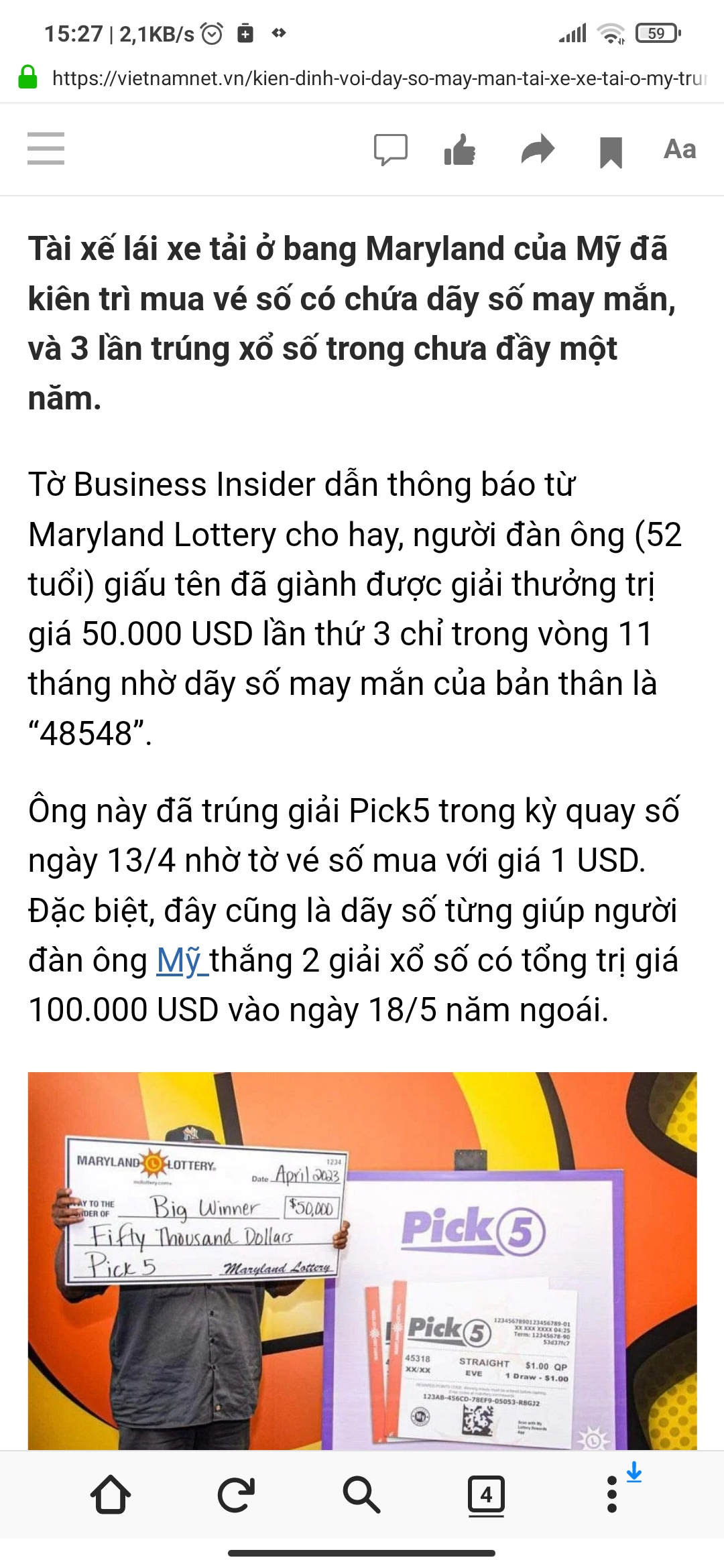Go to the browser home page
This screenshot has height=1568, width=724.
coord(111,1494)
